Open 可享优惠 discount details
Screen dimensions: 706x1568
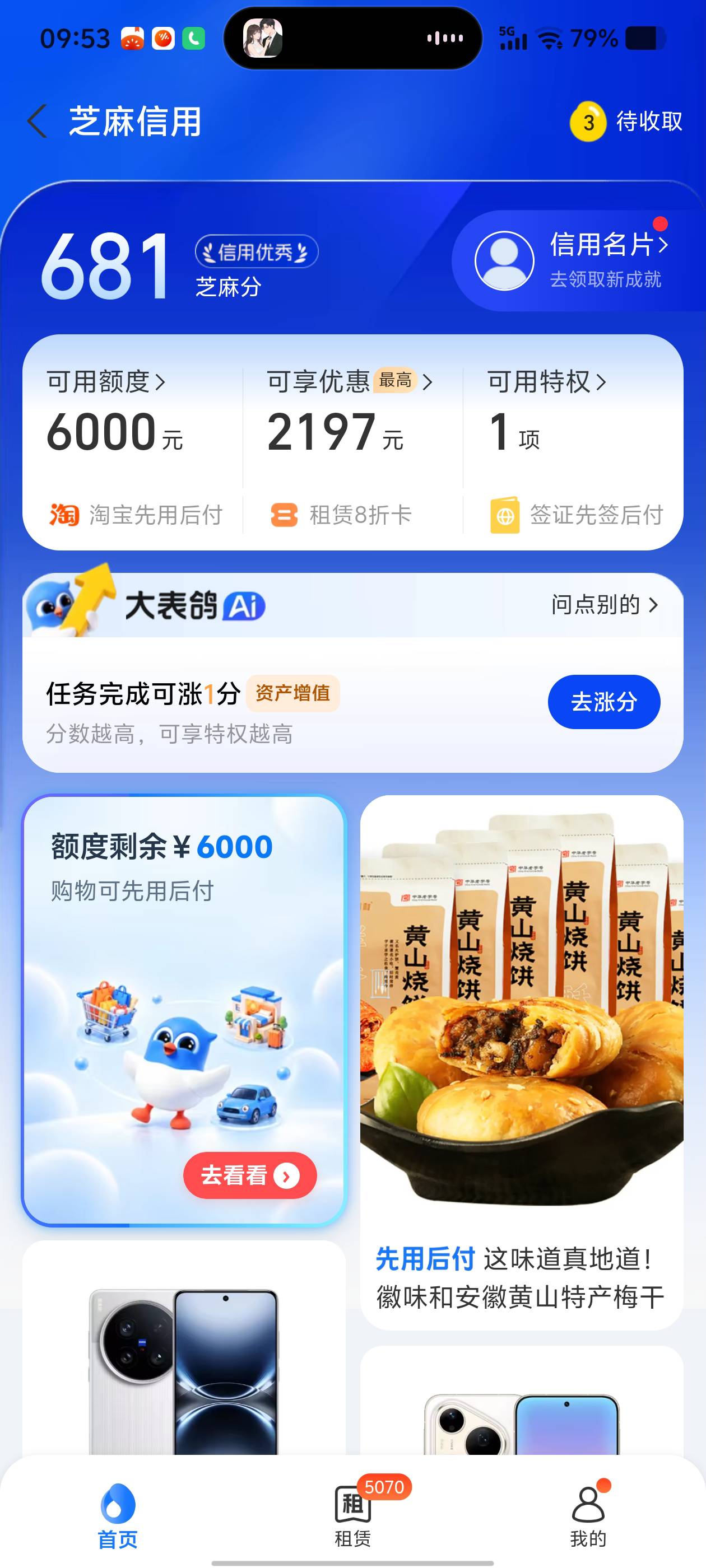click(x=350, y=382)
